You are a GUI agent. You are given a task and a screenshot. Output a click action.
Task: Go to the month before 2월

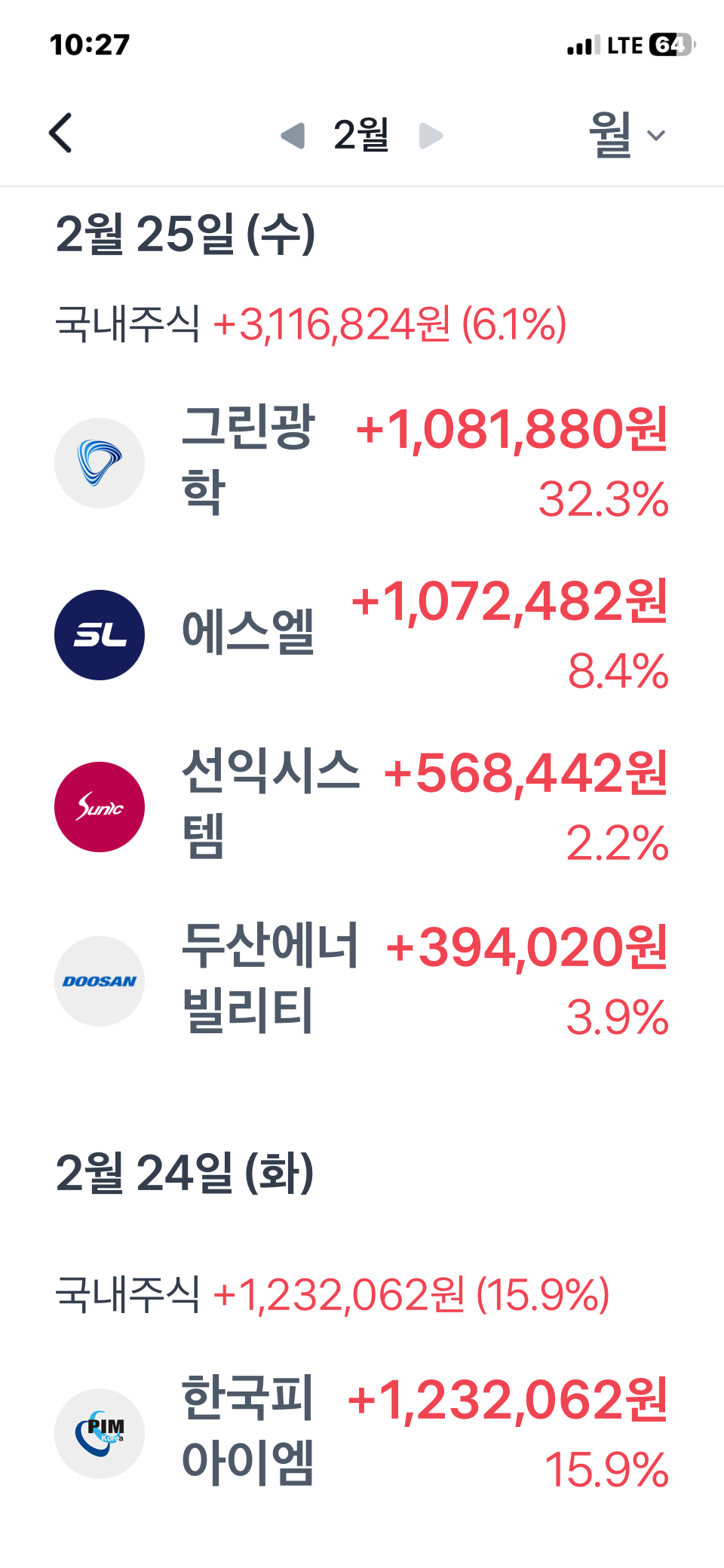293,136
